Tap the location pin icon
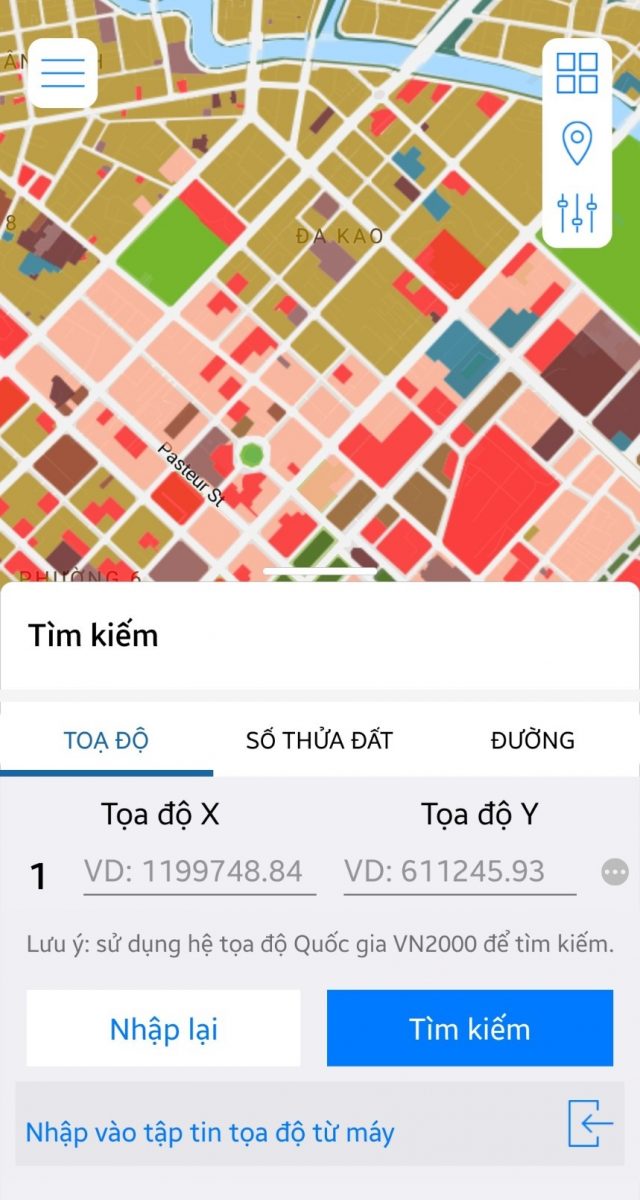640x1200 pixels. (577, 144)
